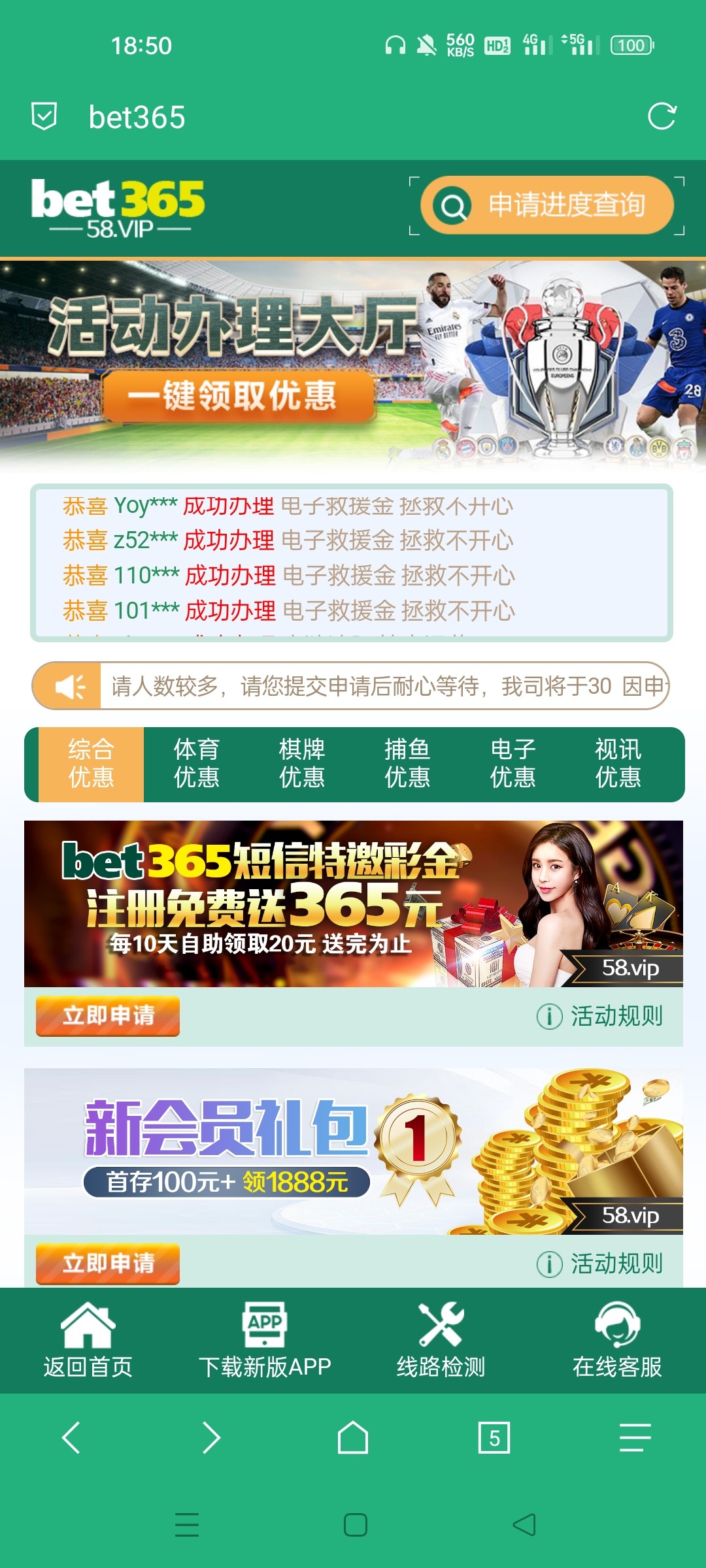This screenshot has width=706, height=1568.
Task: Switch to the 棋牌优惠 tab
Action: 301,763
